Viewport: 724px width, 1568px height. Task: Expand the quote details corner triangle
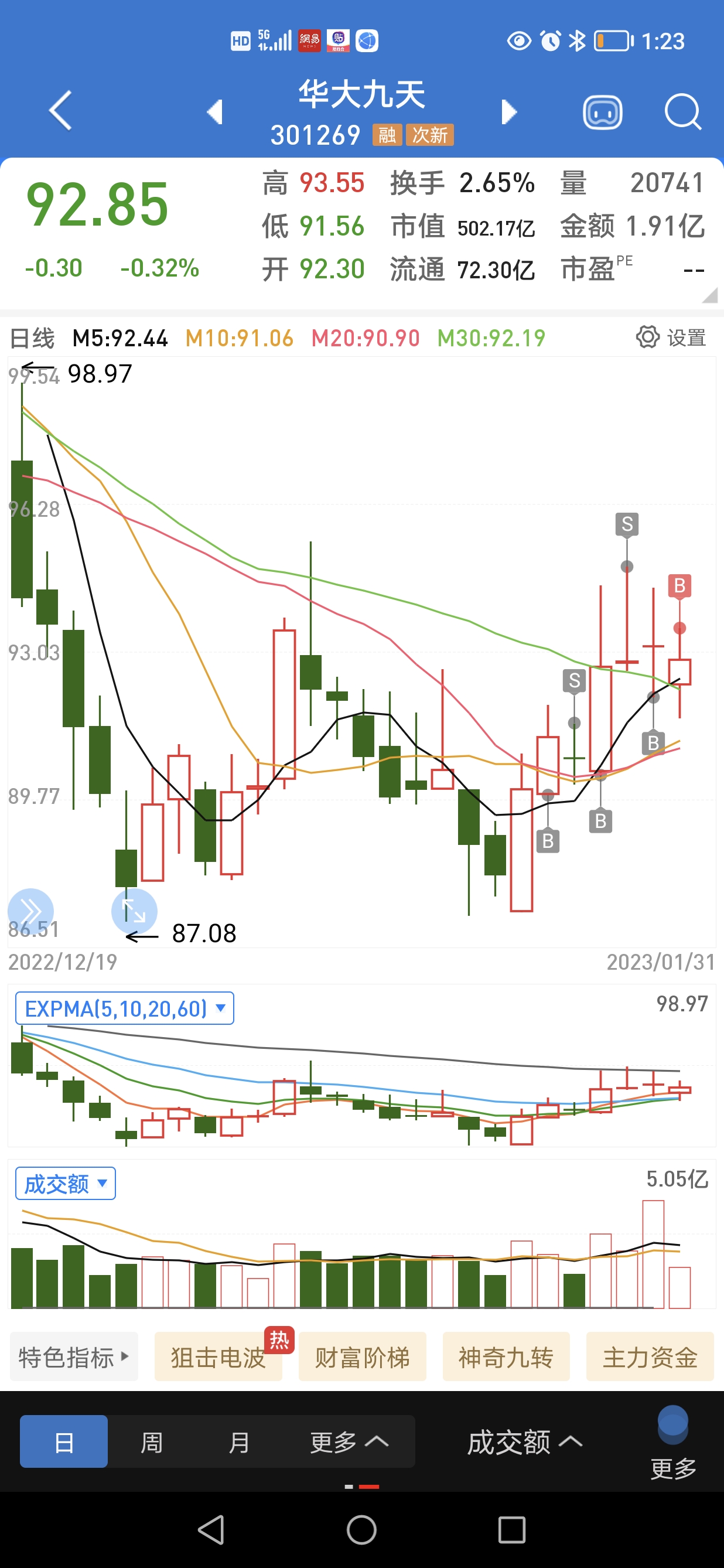(x=709, y=296)
